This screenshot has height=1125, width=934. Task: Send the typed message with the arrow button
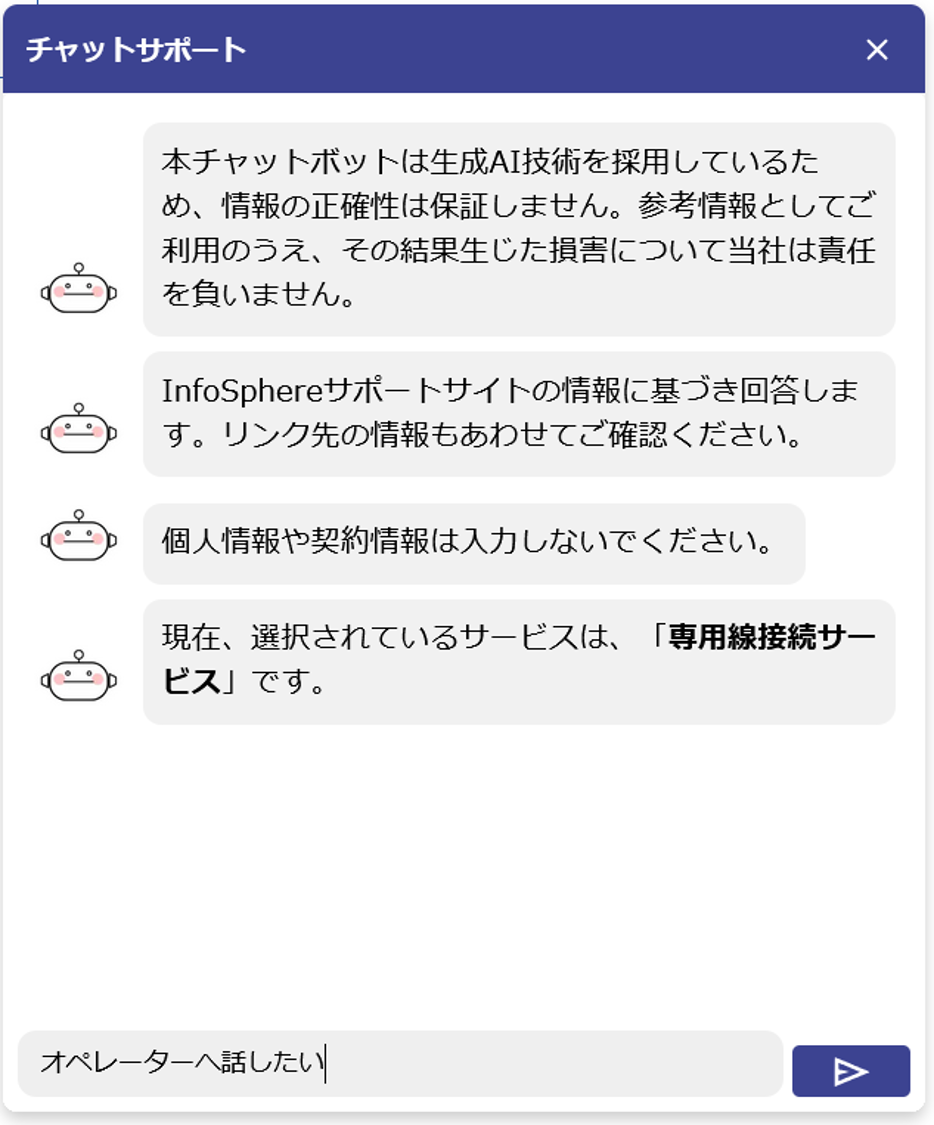pos(851,1071)
